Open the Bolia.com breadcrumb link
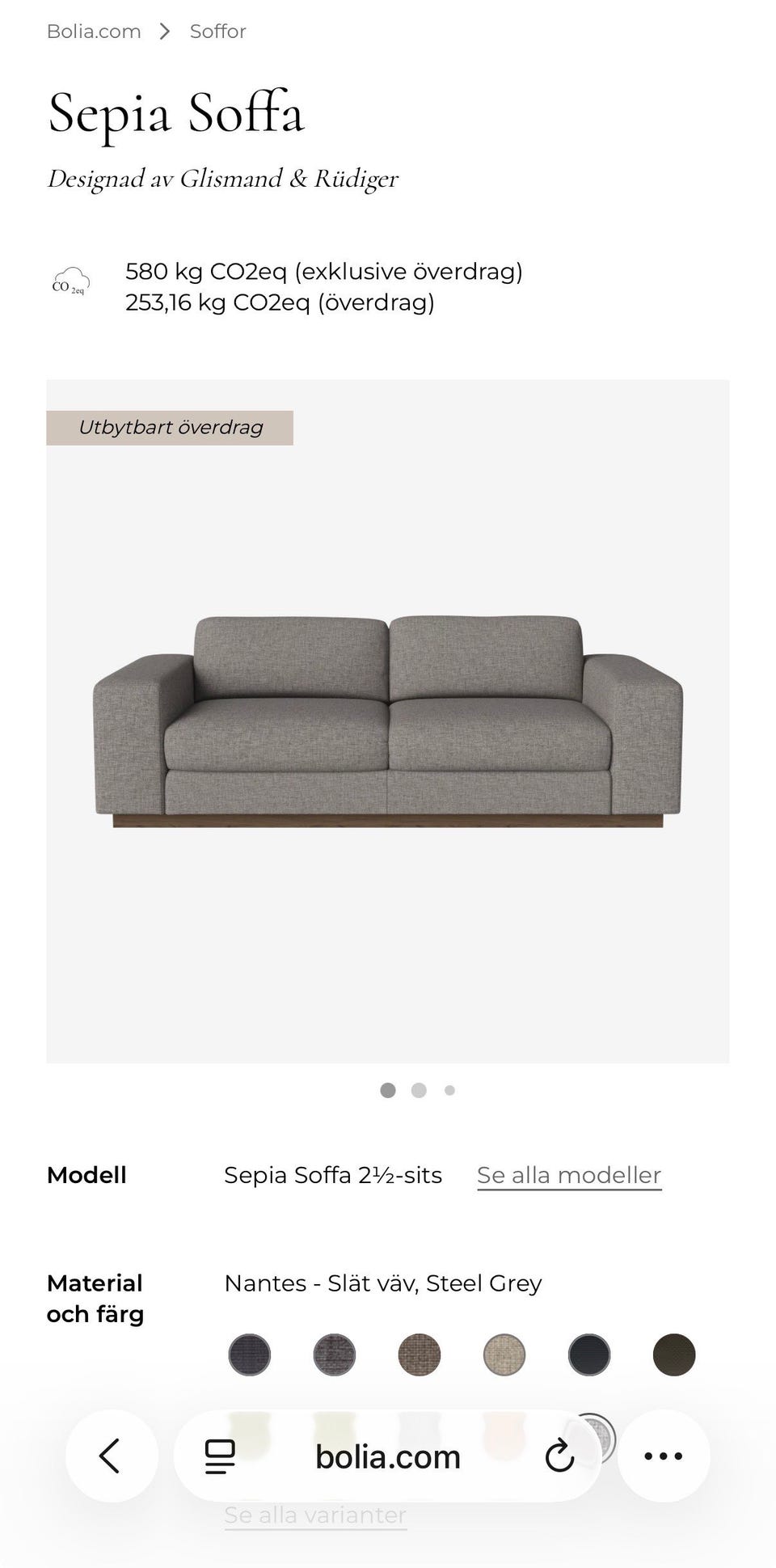 94,32
